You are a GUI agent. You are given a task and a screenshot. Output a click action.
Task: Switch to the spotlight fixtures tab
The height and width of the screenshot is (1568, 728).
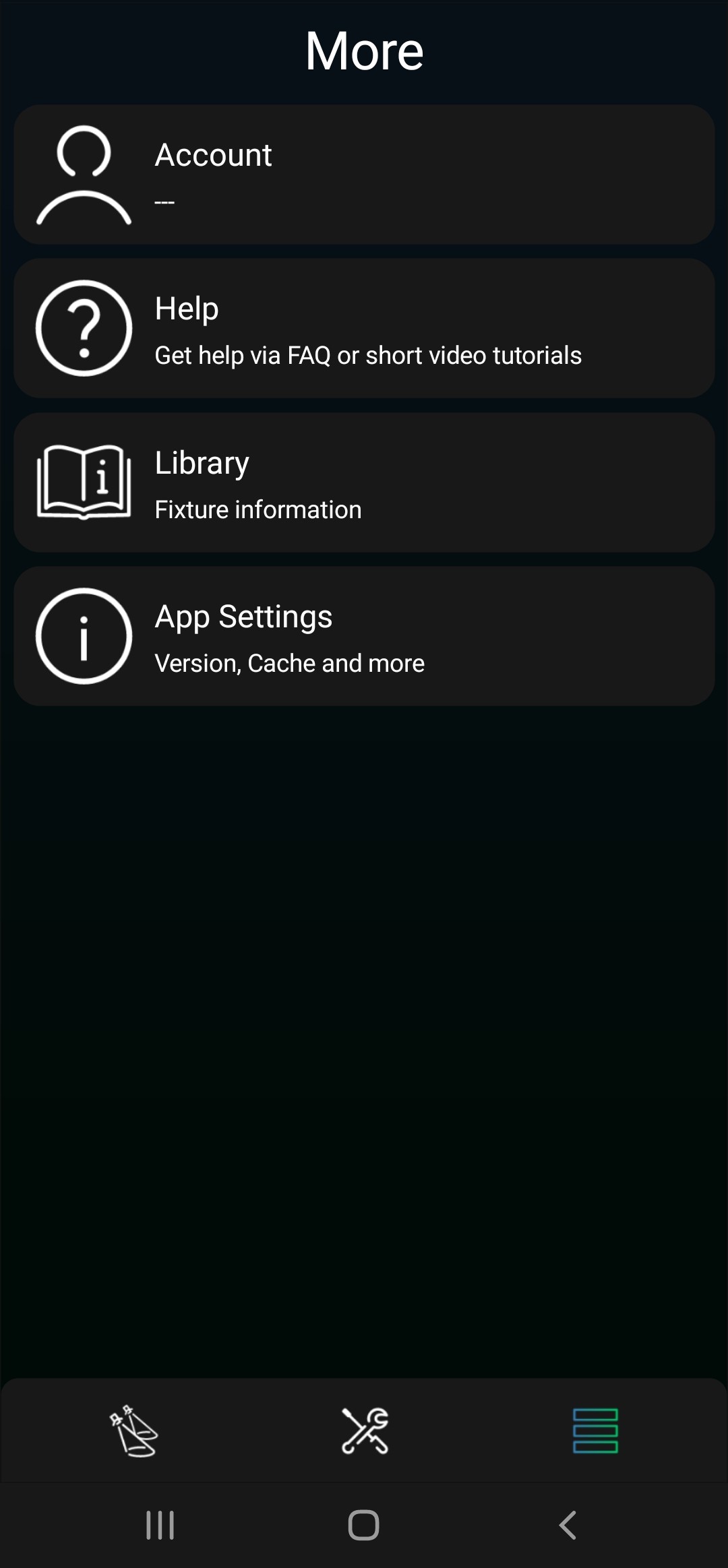point(133,1431)
